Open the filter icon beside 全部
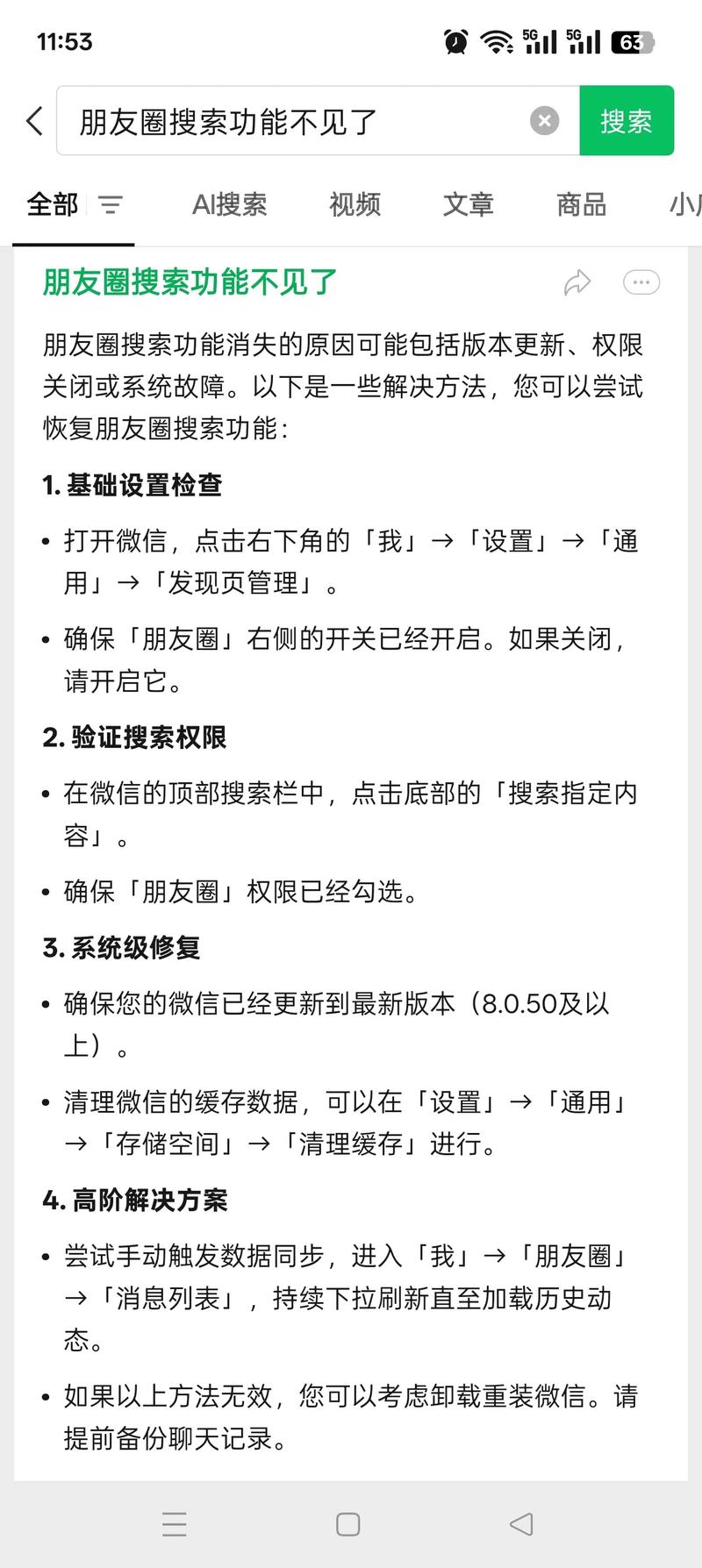The width and height of the screenshot is (702, 1568). point(111,205)
